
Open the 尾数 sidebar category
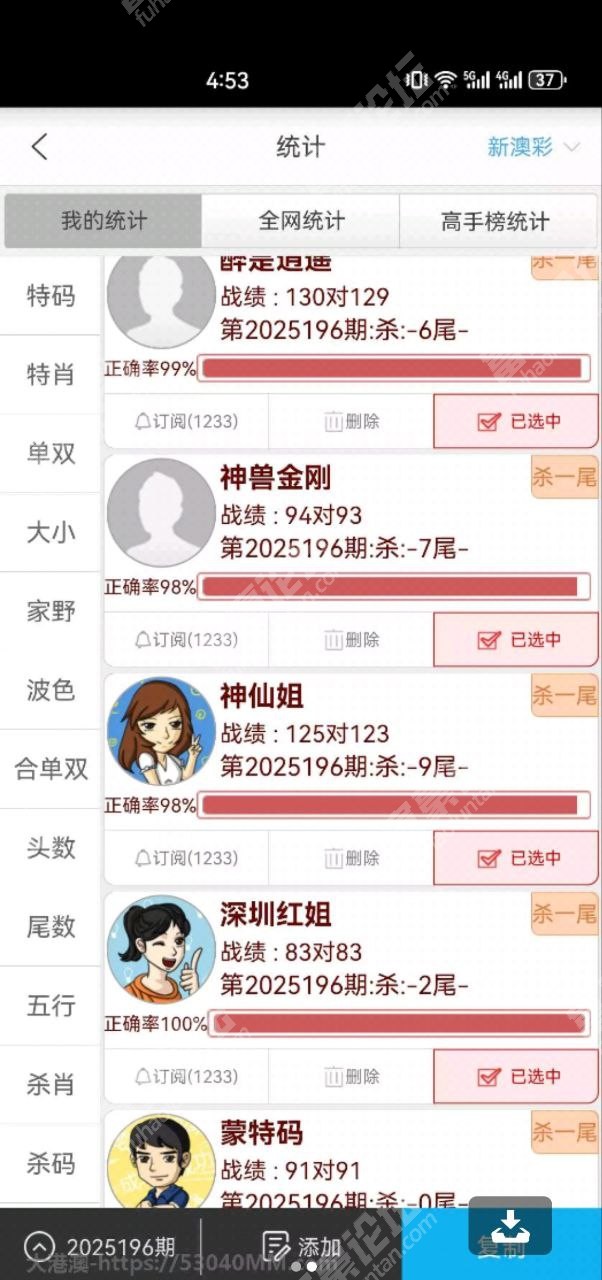pos(51,927)
